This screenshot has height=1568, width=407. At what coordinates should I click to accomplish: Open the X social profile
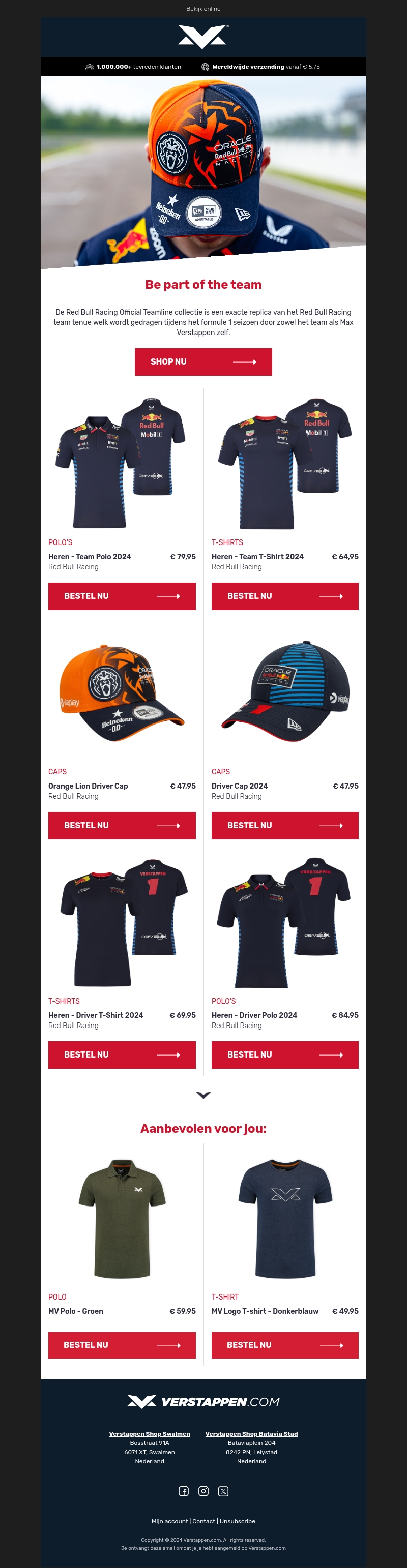tap(223, 1491)
